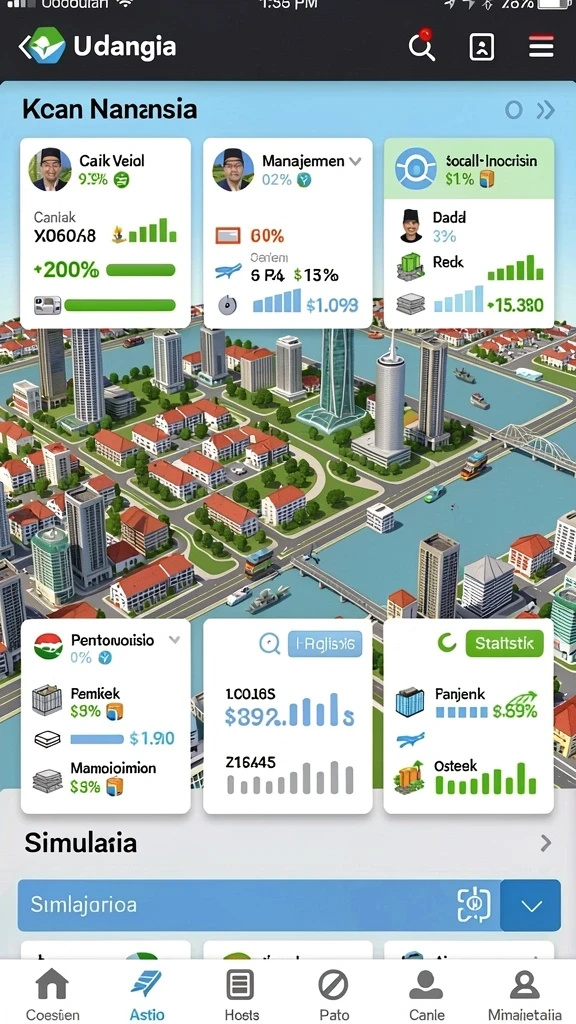Tap the green Staitstik button
The width and height of the screenshot is (576, 1024).
[x=504, y=644]
